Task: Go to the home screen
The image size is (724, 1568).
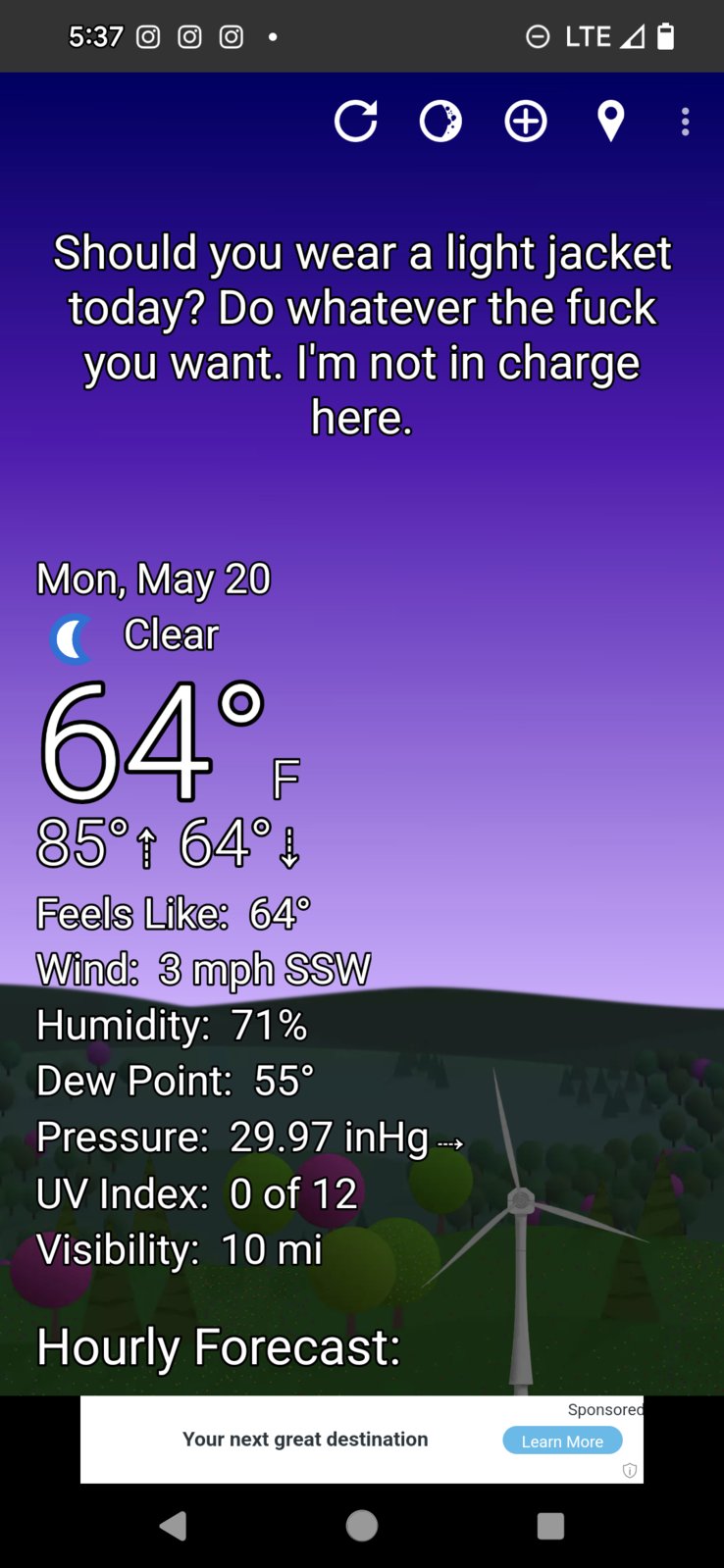Action: [x=362, y=1526]
